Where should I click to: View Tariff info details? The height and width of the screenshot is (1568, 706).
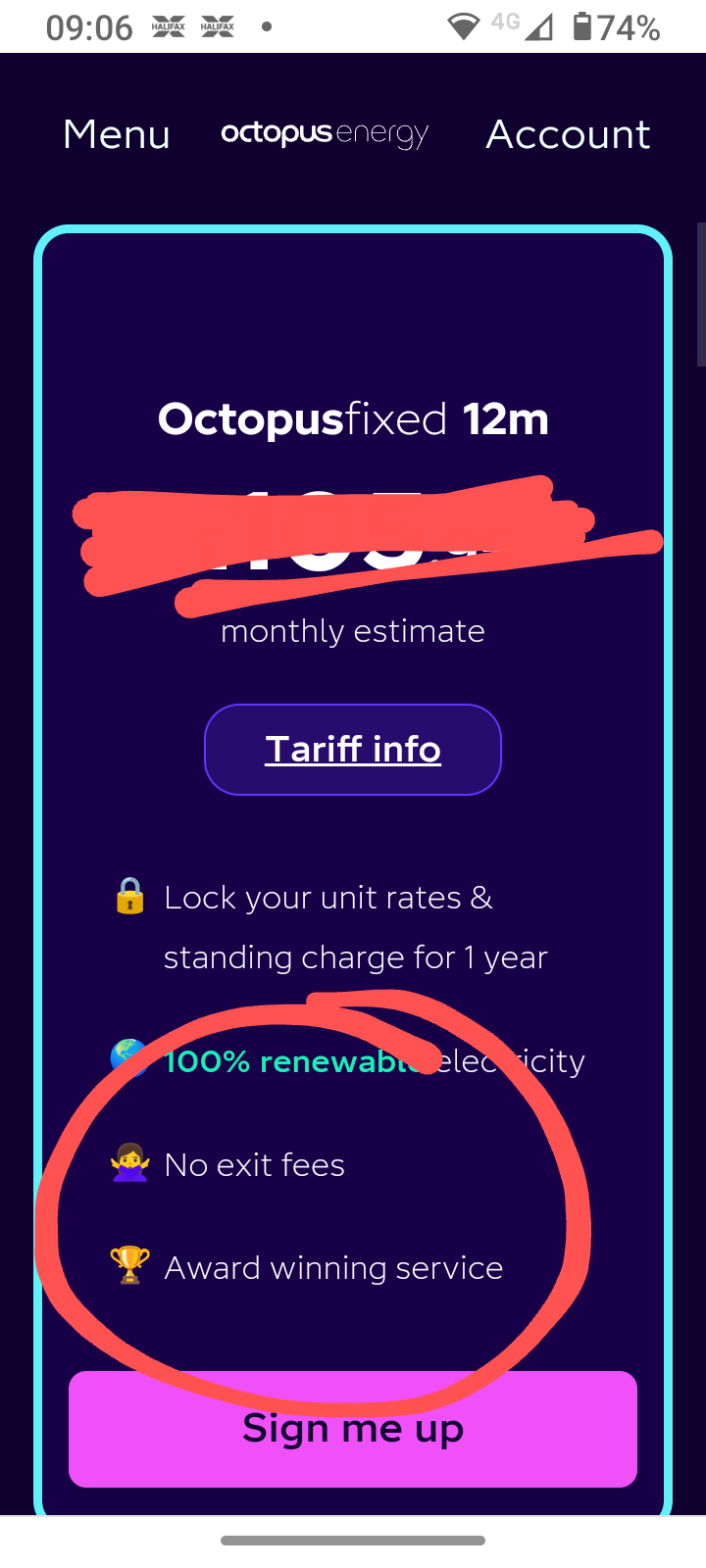click(x=353, y=750)
